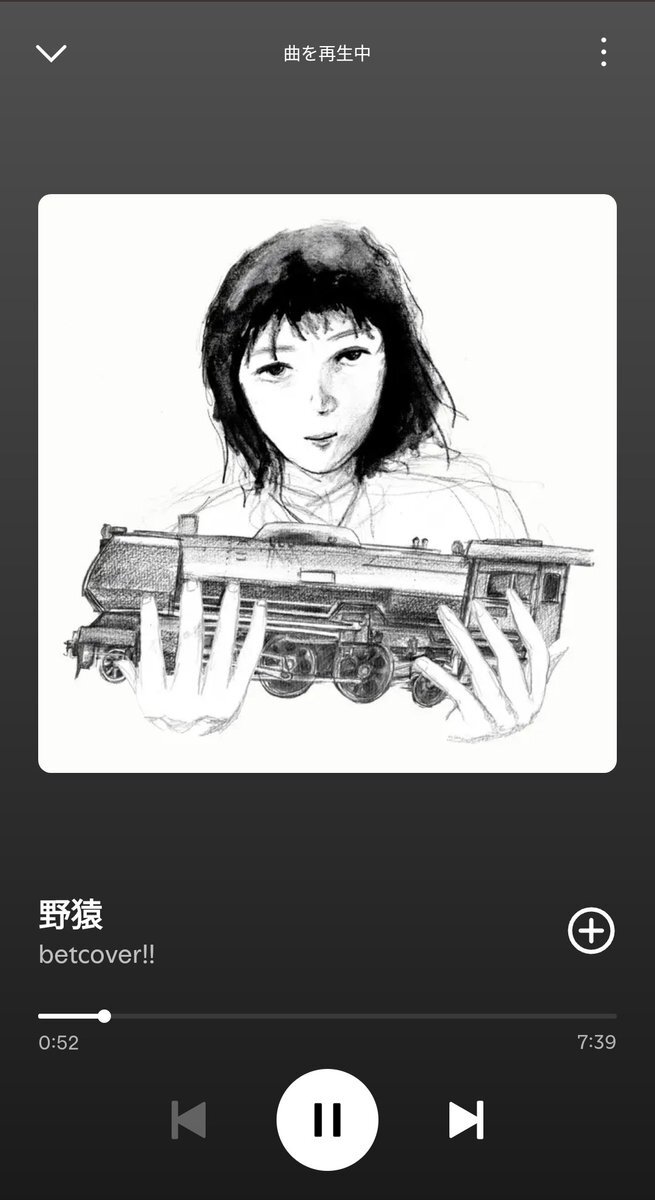Collapse the now playing screen with the chevron
This screenshot has width=655, height=1200.
tap(51, 53)
